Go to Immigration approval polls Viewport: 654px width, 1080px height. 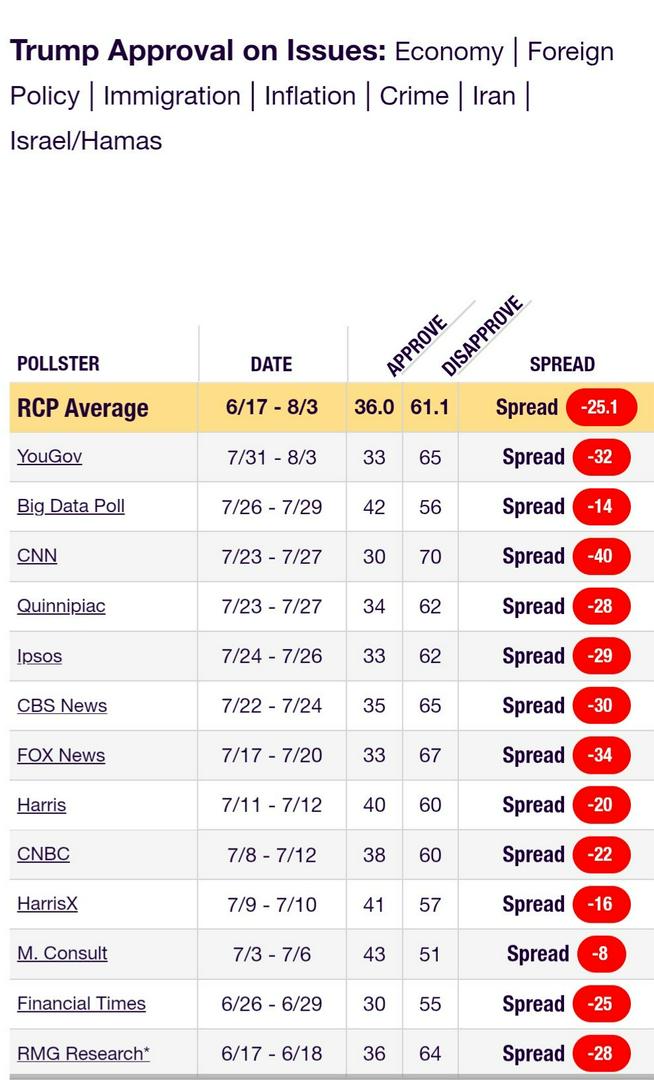(x=172, y=96)
